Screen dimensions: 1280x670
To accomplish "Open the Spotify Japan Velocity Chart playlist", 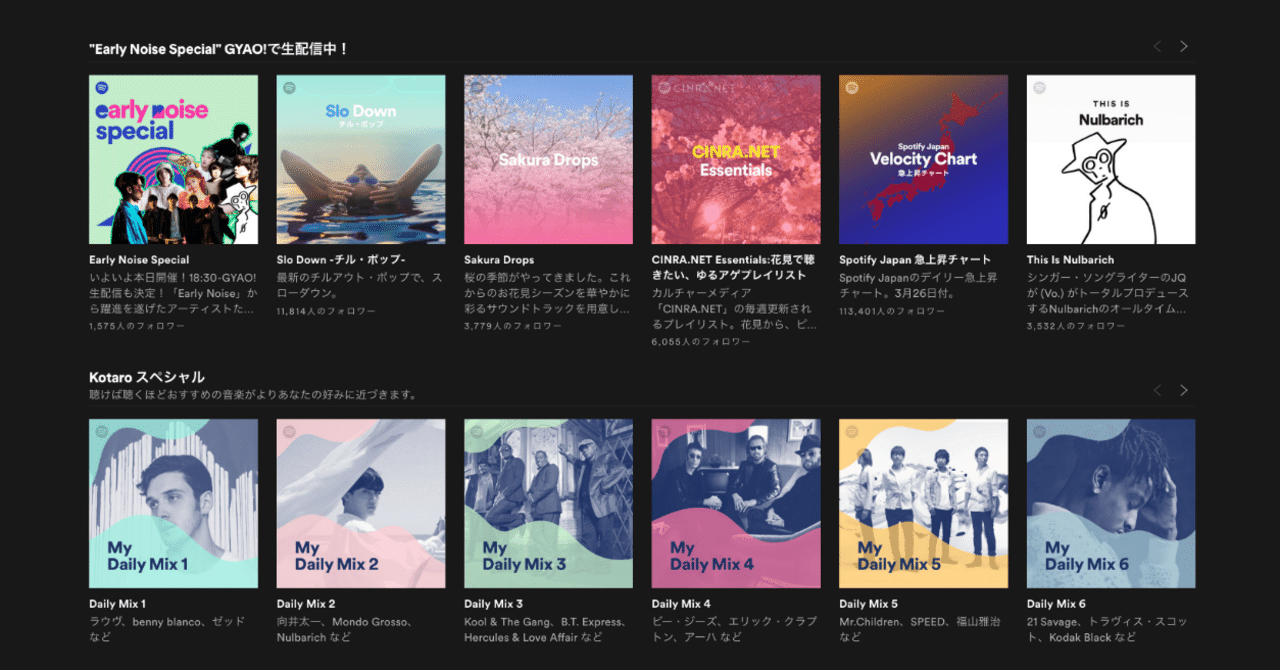I will point(923,160).
